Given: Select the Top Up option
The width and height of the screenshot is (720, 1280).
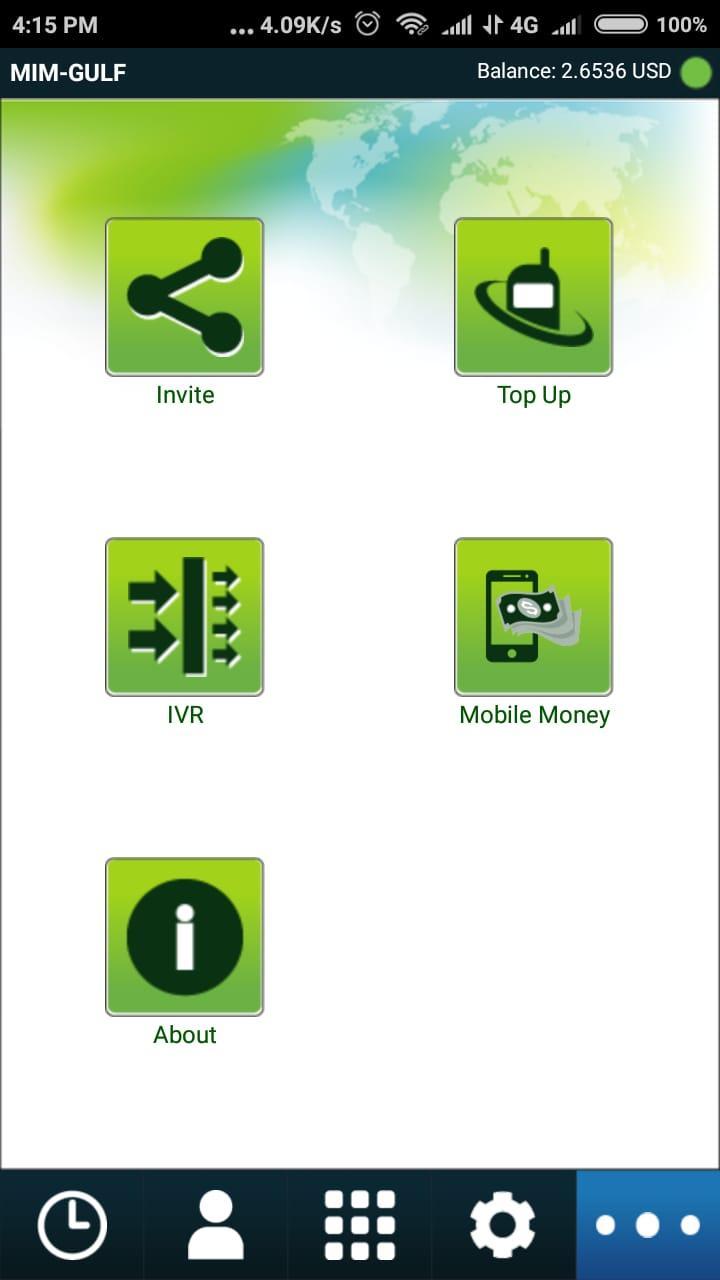Looking at the screenshot, I should [533, 297].
